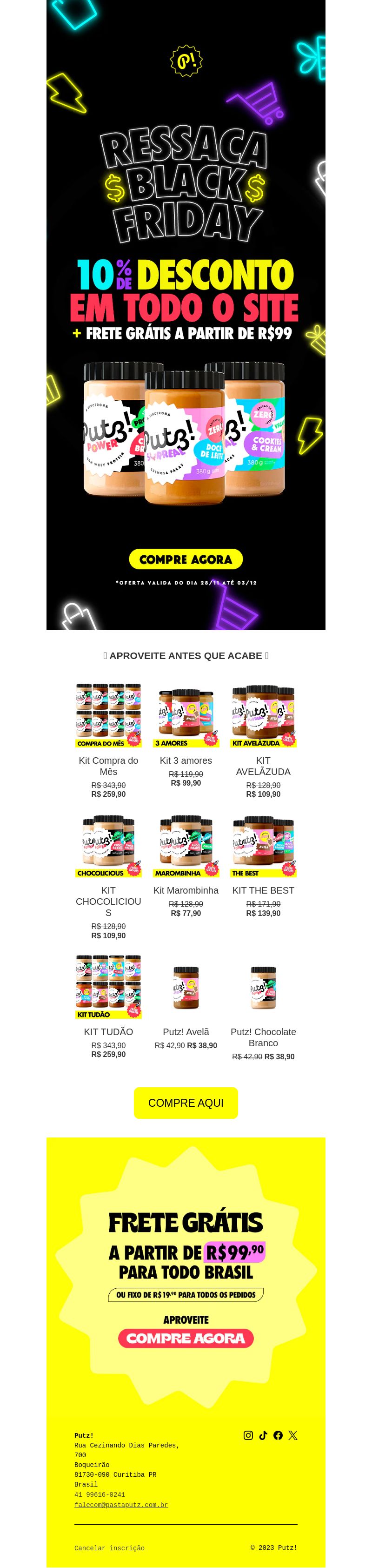Tap the COMPRE AQUI button
The image size is (372, 1568).
pyautogui.click(x=186, y=1103)
